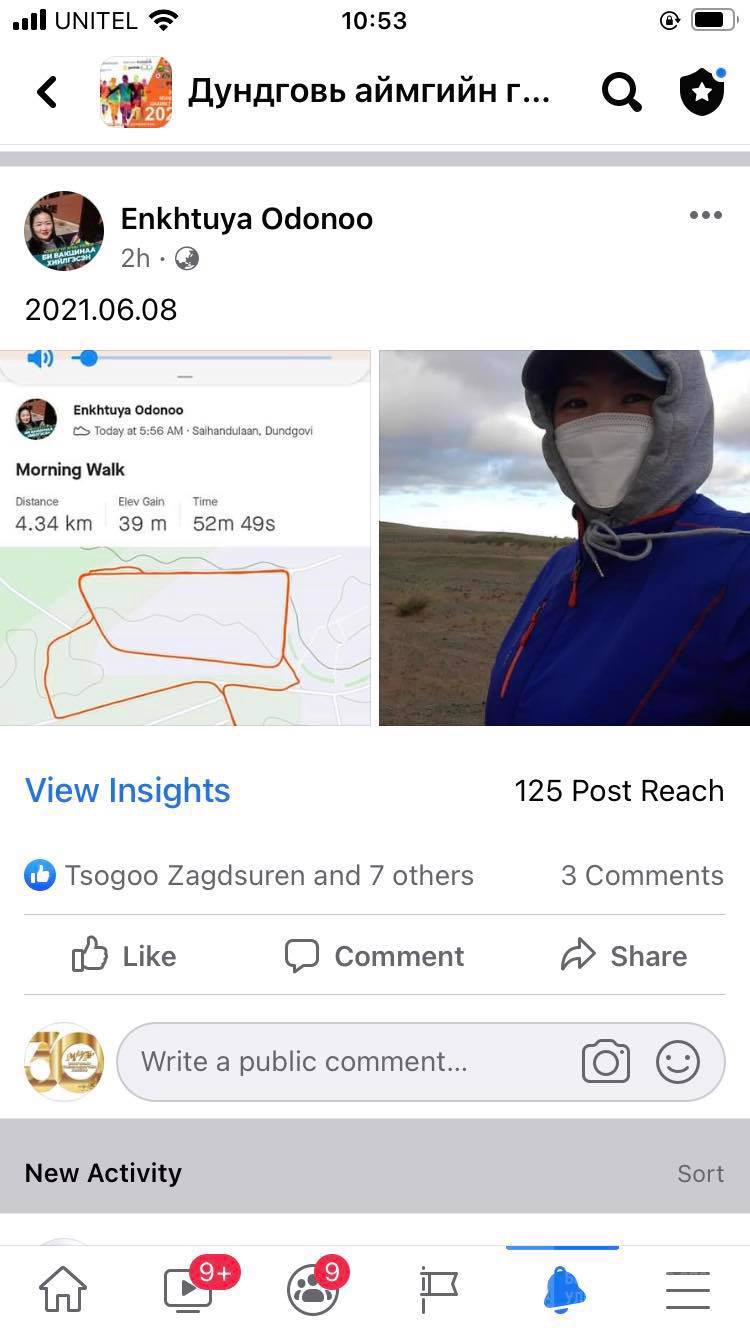Like Enkhtuya's post
The image size is (750, 1333).
pyautogui.click(x=124, y=956)
